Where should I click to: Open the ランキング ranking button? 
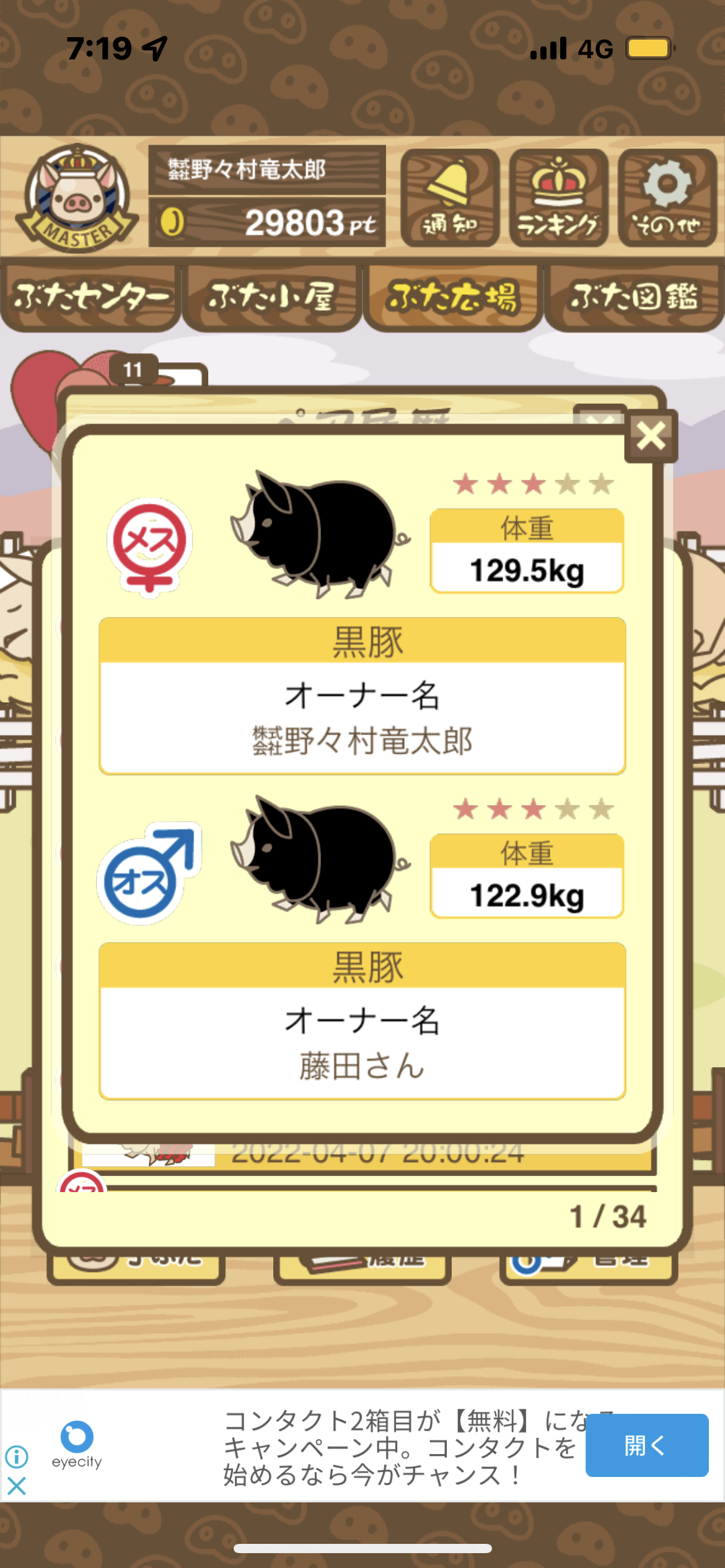pyautogui.click(x=558, y=198)
